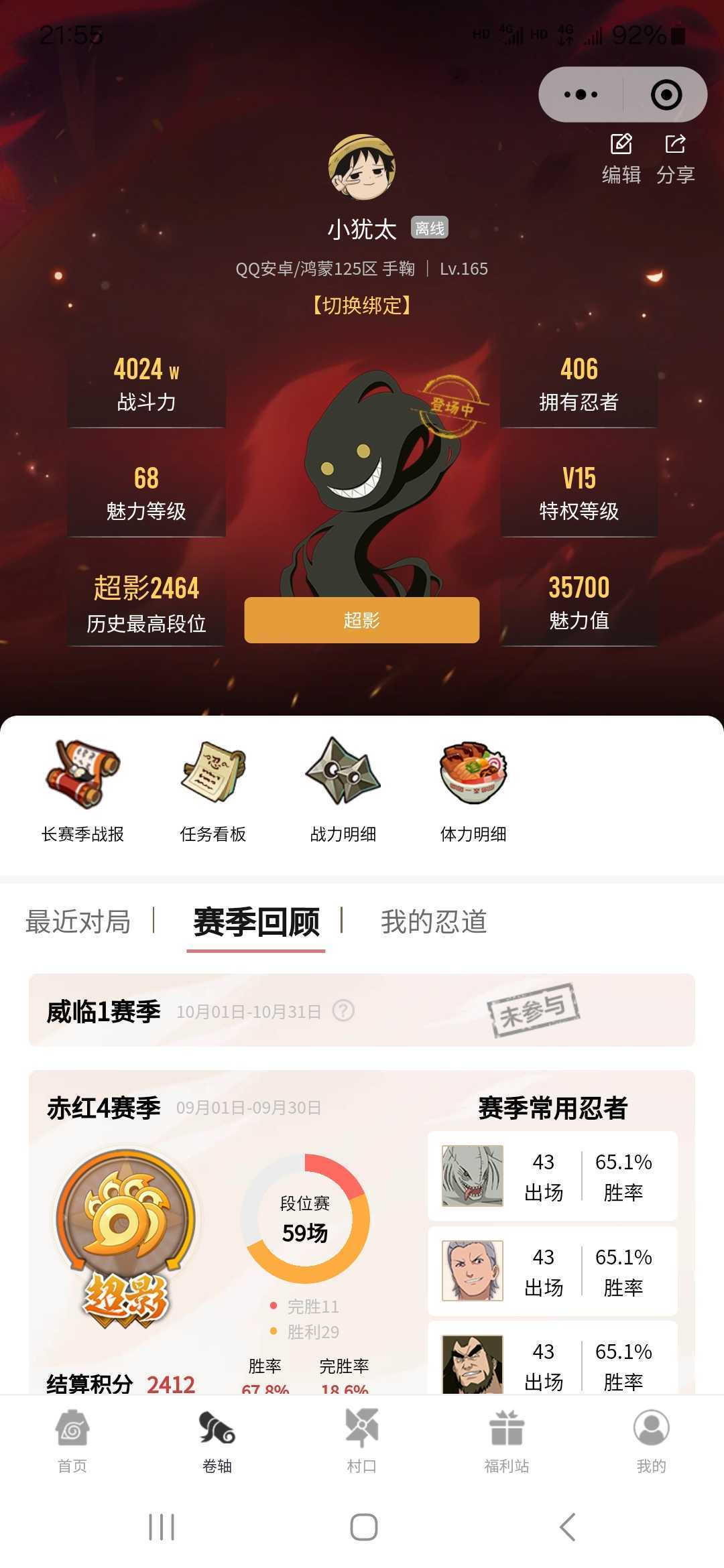The width and height of the screenshot is (724, 1568).
Task: Tap 【切换绑定】 to switch bound account
Action: [x=362, y=306]
